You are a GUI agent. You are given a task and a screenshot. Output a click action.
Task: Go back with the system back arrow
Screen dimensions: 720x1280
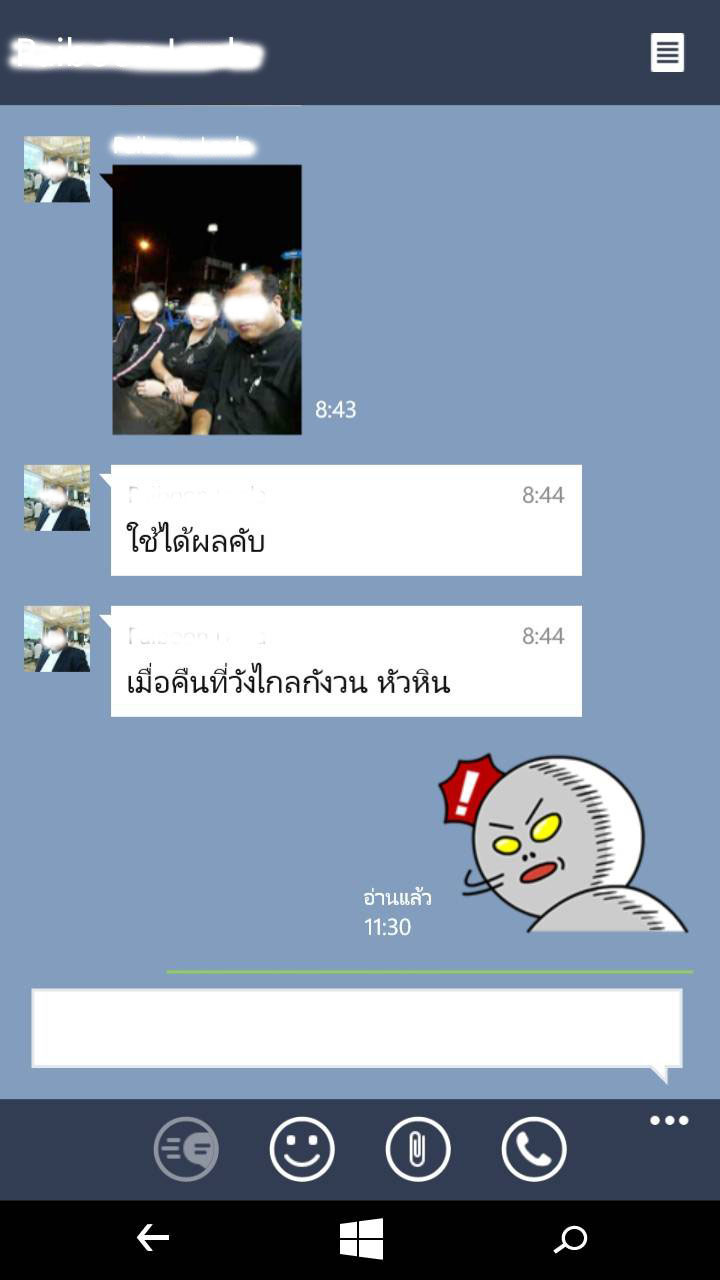[153, 1239]
